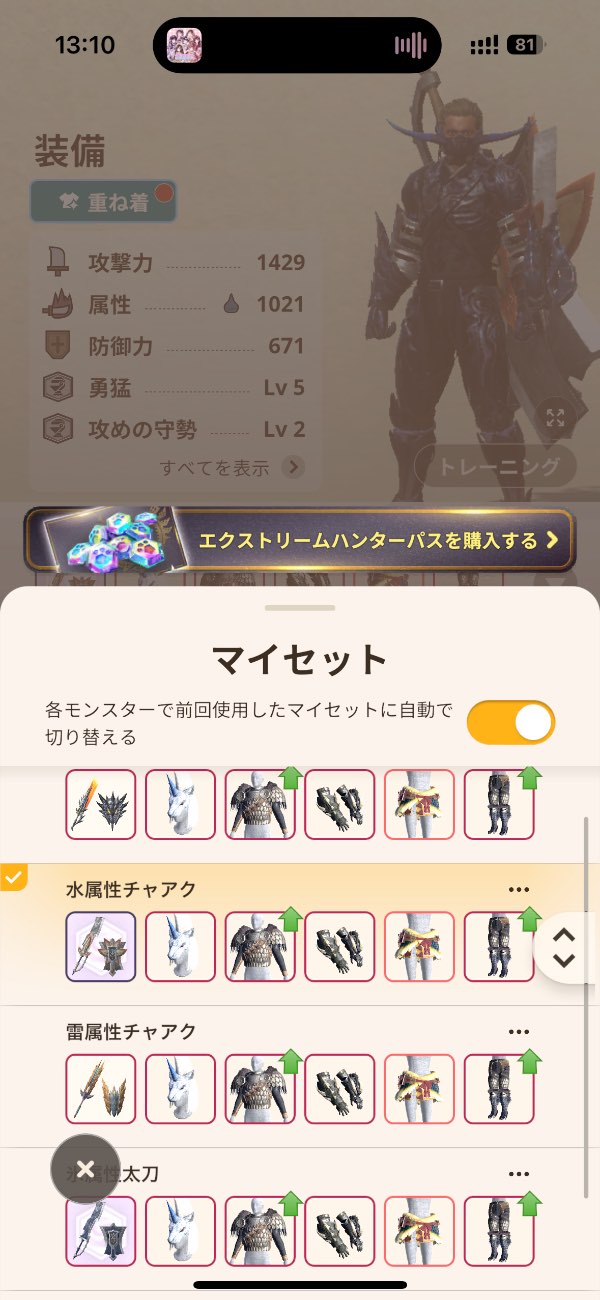Tap the weapon slot in the 太刀 set
600x1300 pixels.
(x=101, y=1231)
